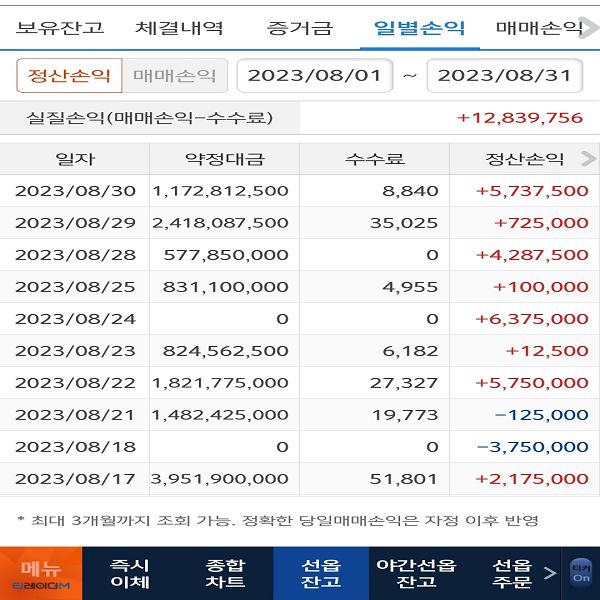Switch to the 증거금 tab
This screenshot has height=600, width=600.
[299, 27]
